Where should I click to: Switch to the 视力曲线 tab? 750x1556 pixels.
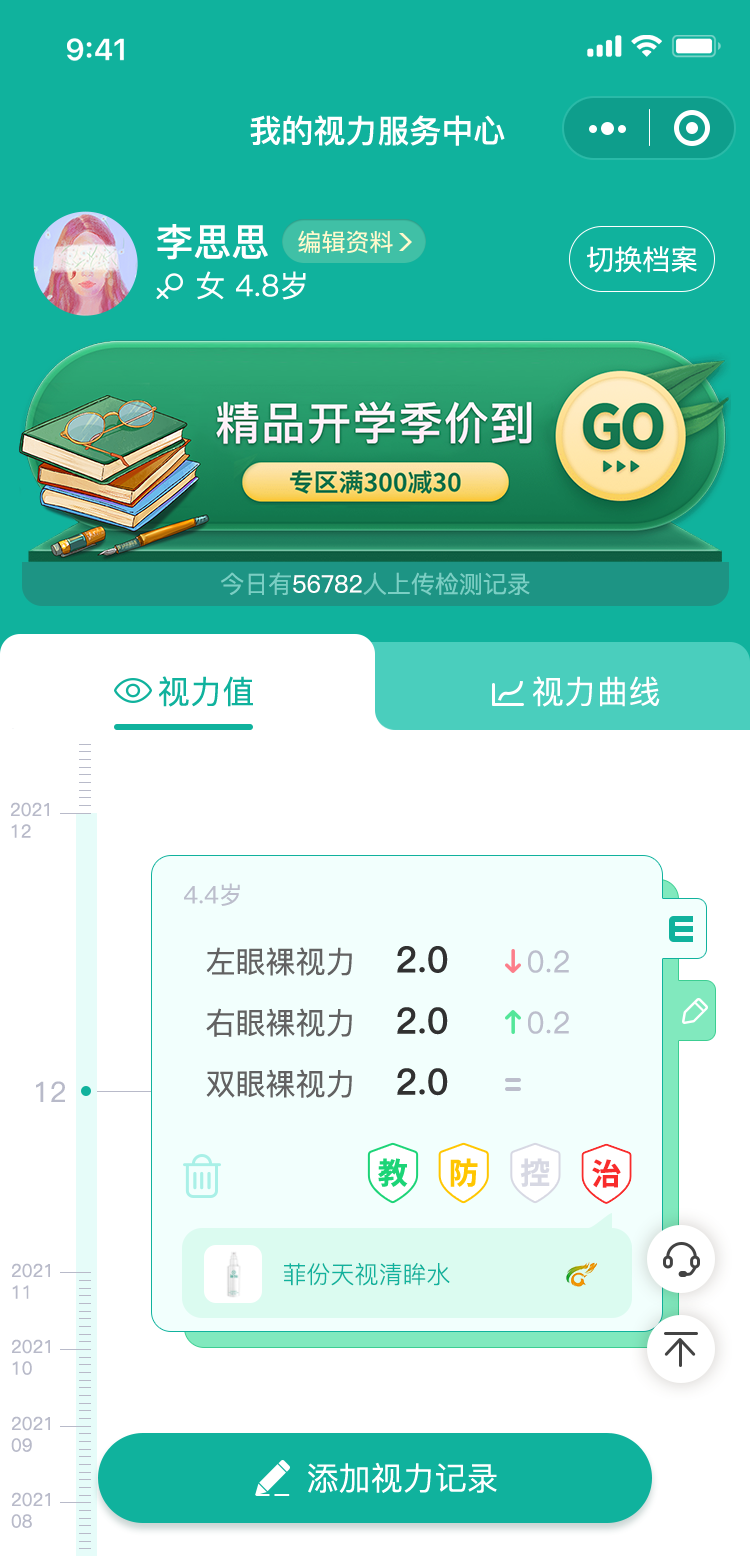click(575, 692)
